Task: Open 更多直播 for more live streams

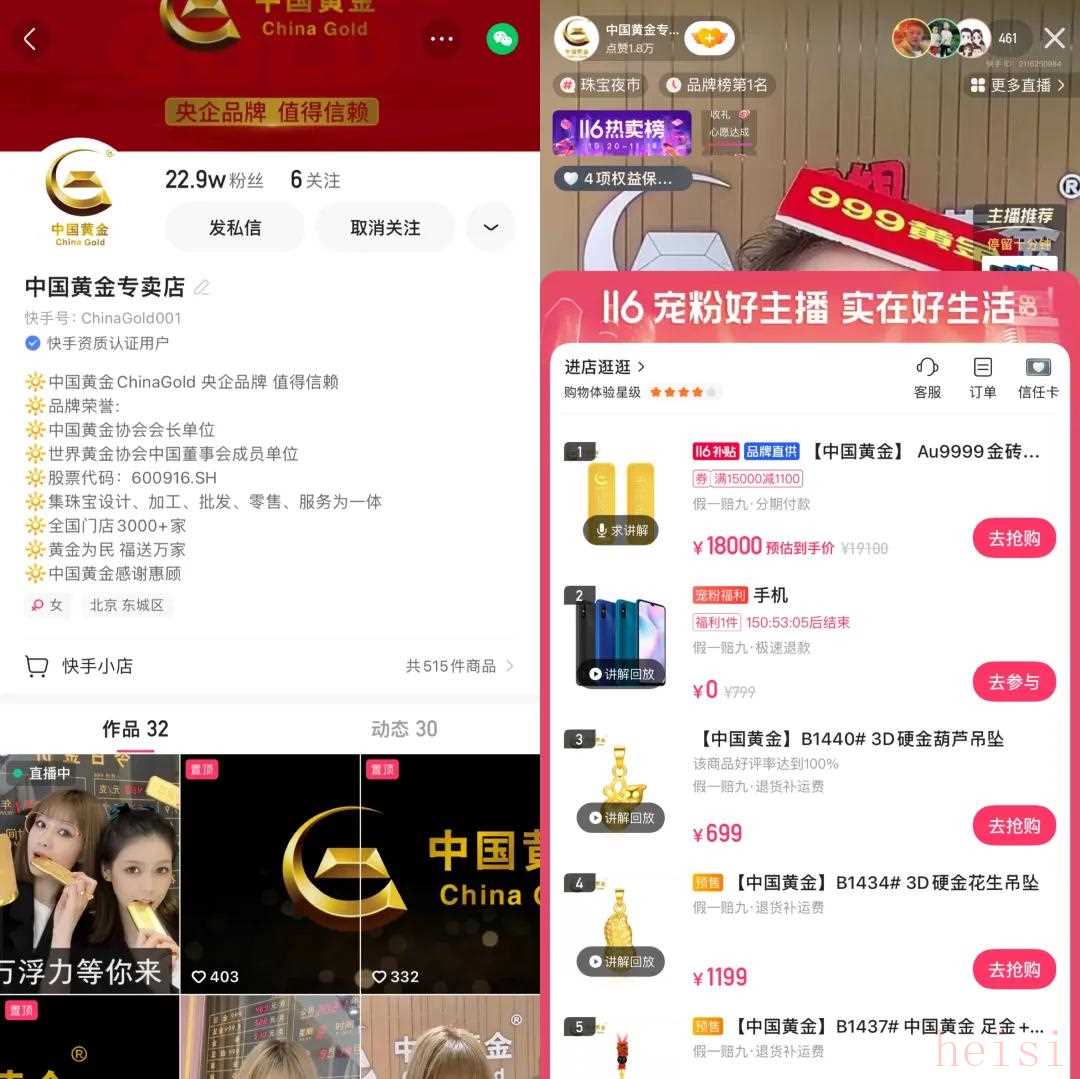Action: point(1018,86)
